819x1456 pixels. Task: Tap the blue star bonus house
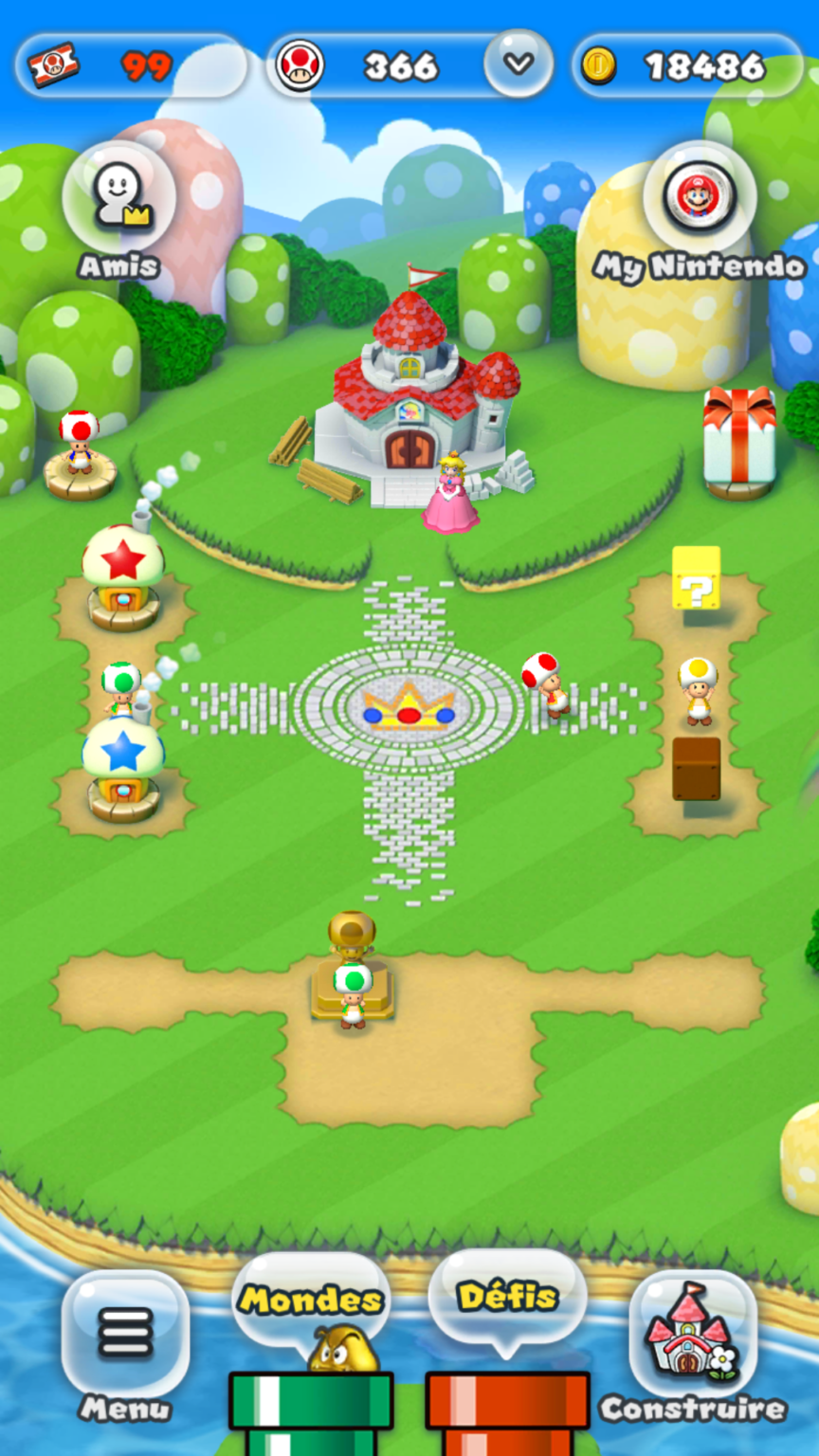click(x=123, y=766)
